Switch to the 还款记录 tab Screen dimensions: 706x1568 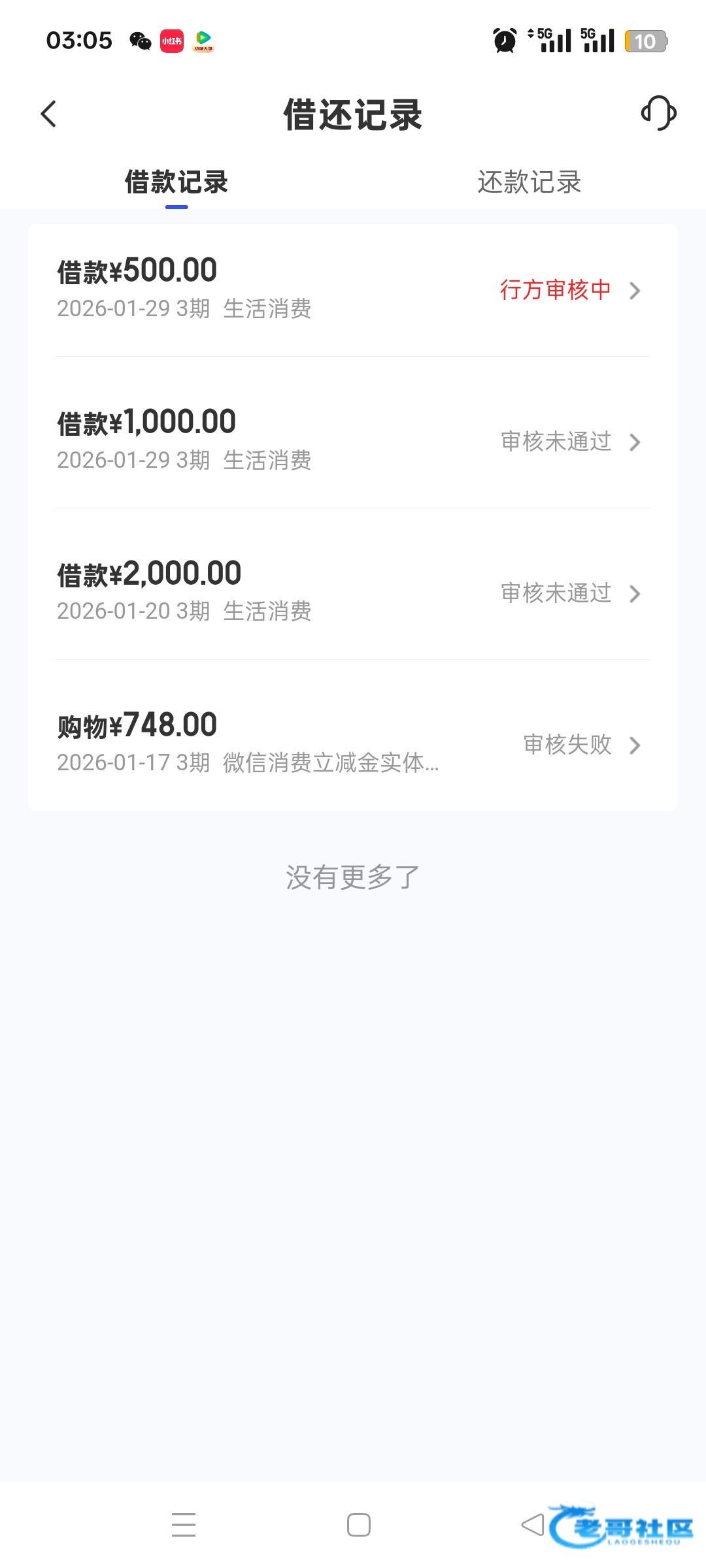[529, 182]
